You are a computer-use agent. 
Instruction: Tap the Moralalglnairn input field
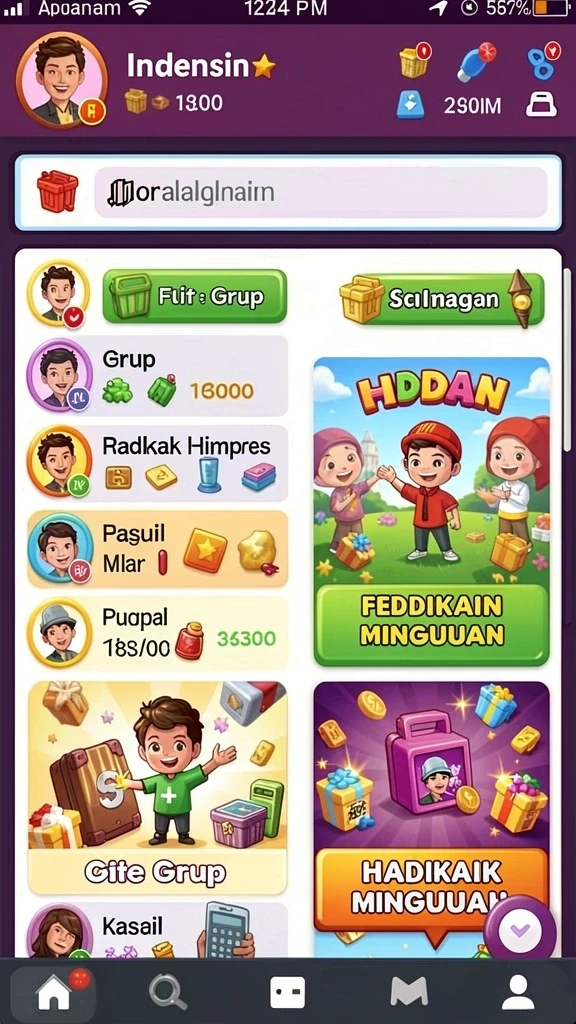click(x=321, y=192)
